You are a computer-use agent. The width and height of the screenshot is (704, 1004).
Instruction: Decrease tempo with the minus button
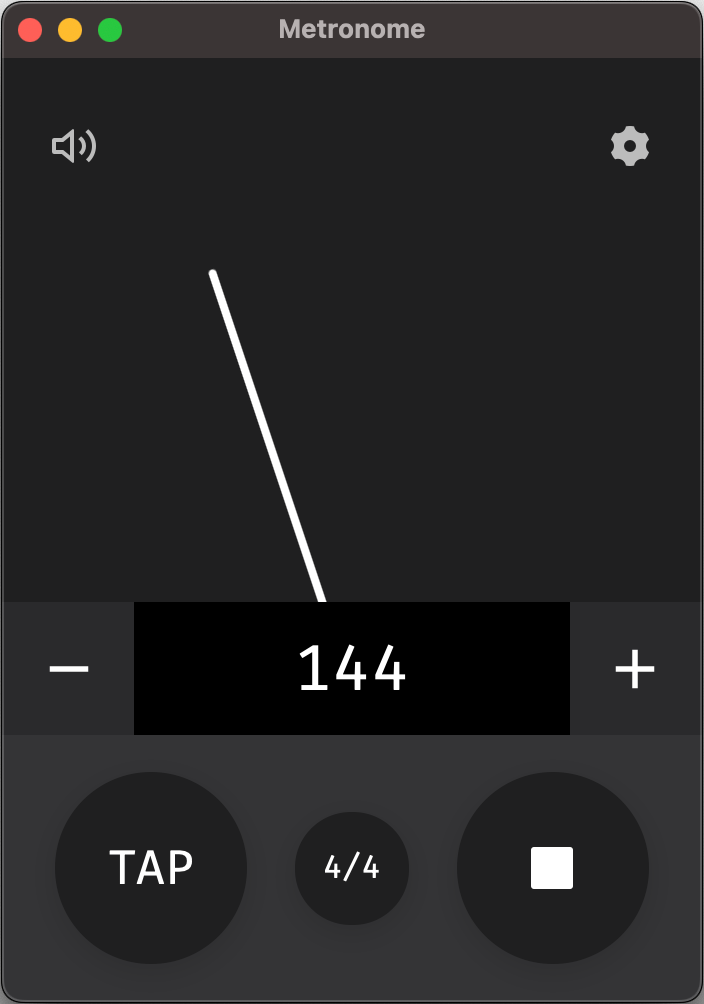click(x=69, y=668)
